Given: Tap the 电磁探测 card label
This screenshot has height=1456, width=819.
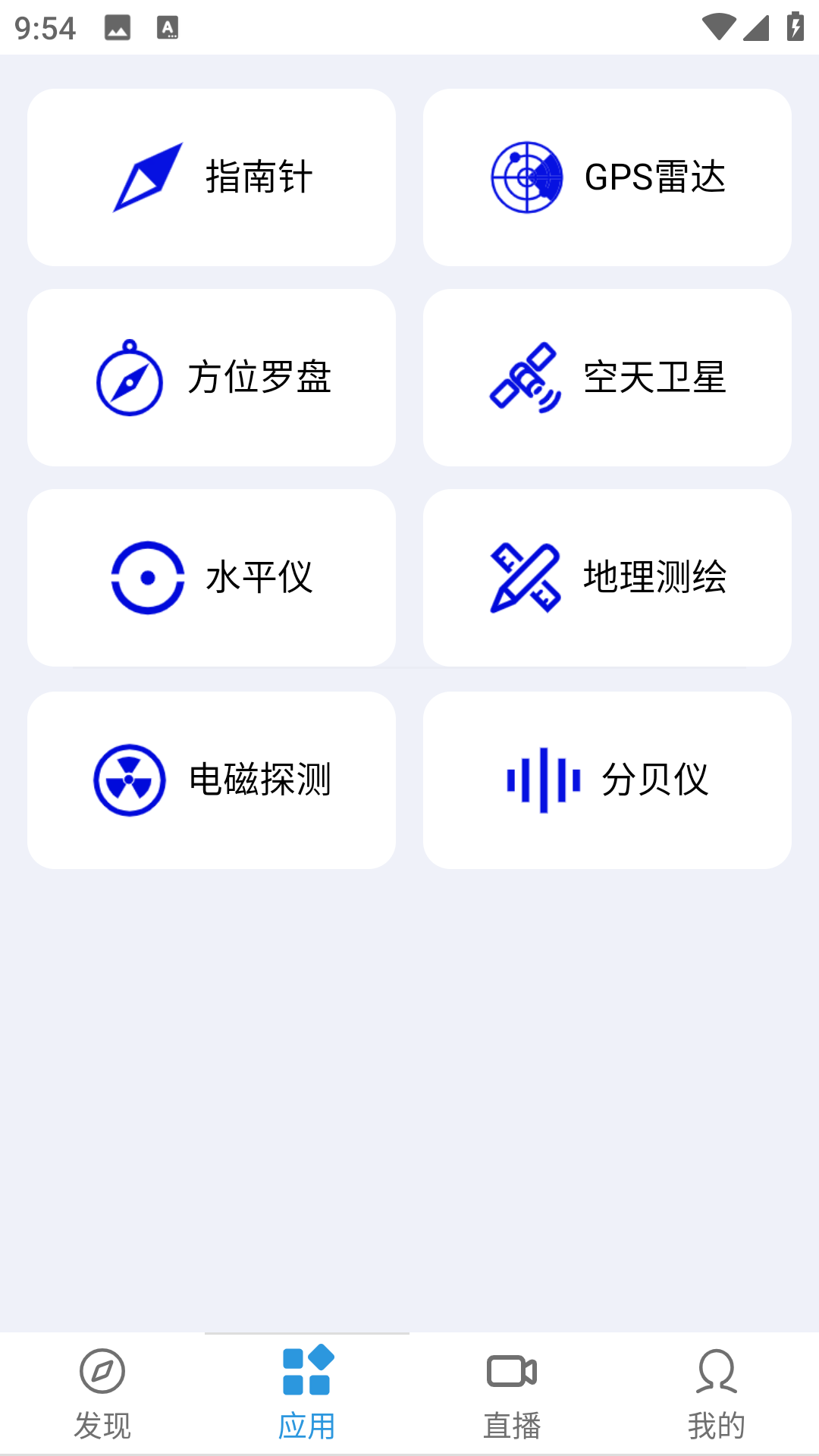Looking at the screenshot, I should [x=259, y=777].
